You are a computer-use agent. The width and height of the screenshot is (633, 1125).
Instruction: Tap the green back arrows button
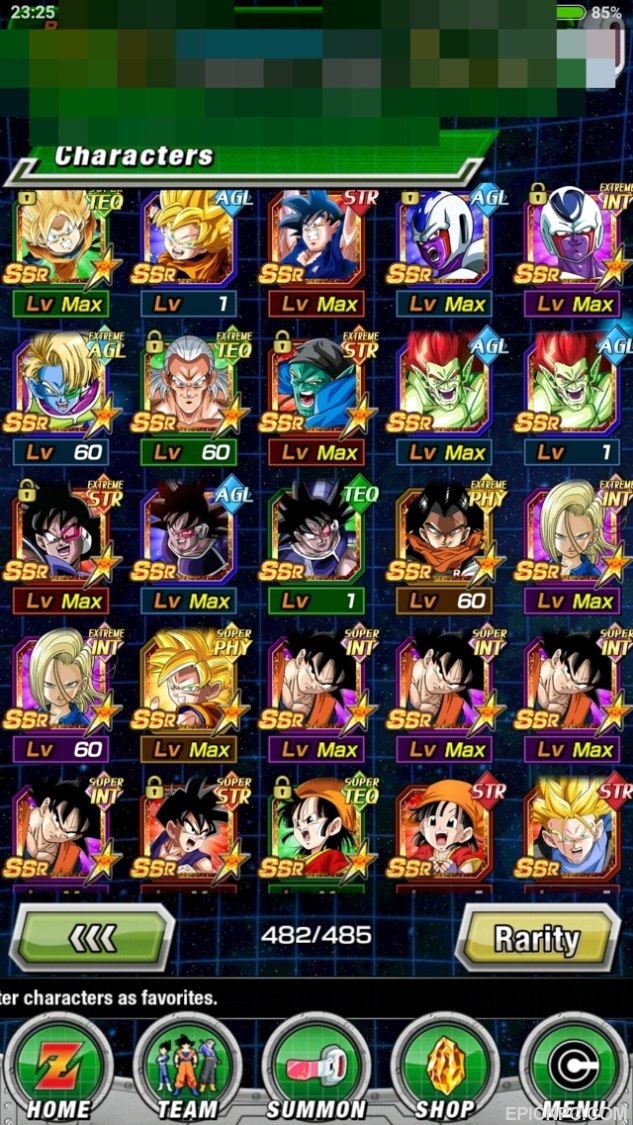tap(92, 936)
